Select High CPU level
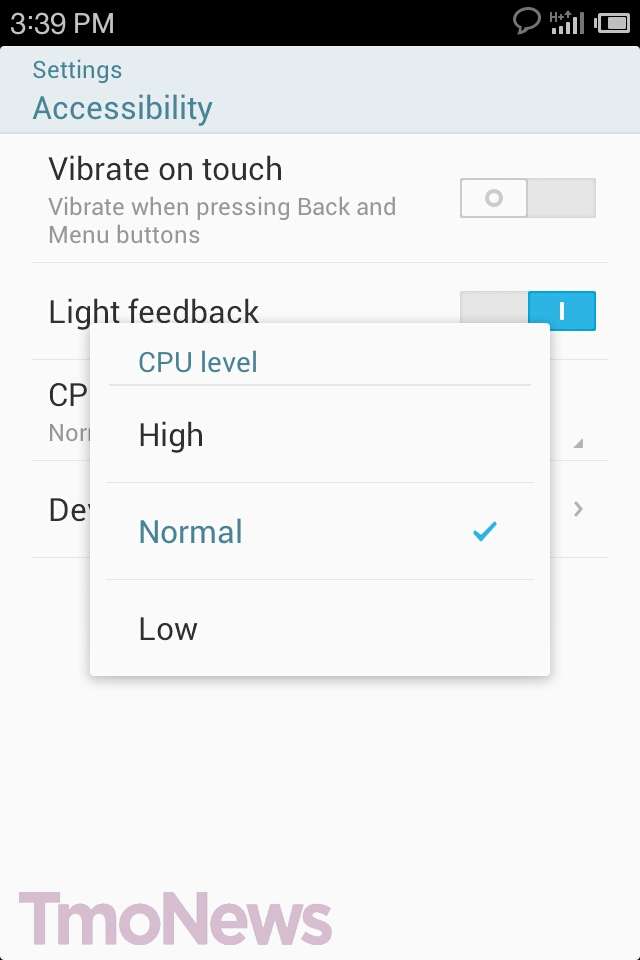Screen dimensions: 640x960 point(320,435)
